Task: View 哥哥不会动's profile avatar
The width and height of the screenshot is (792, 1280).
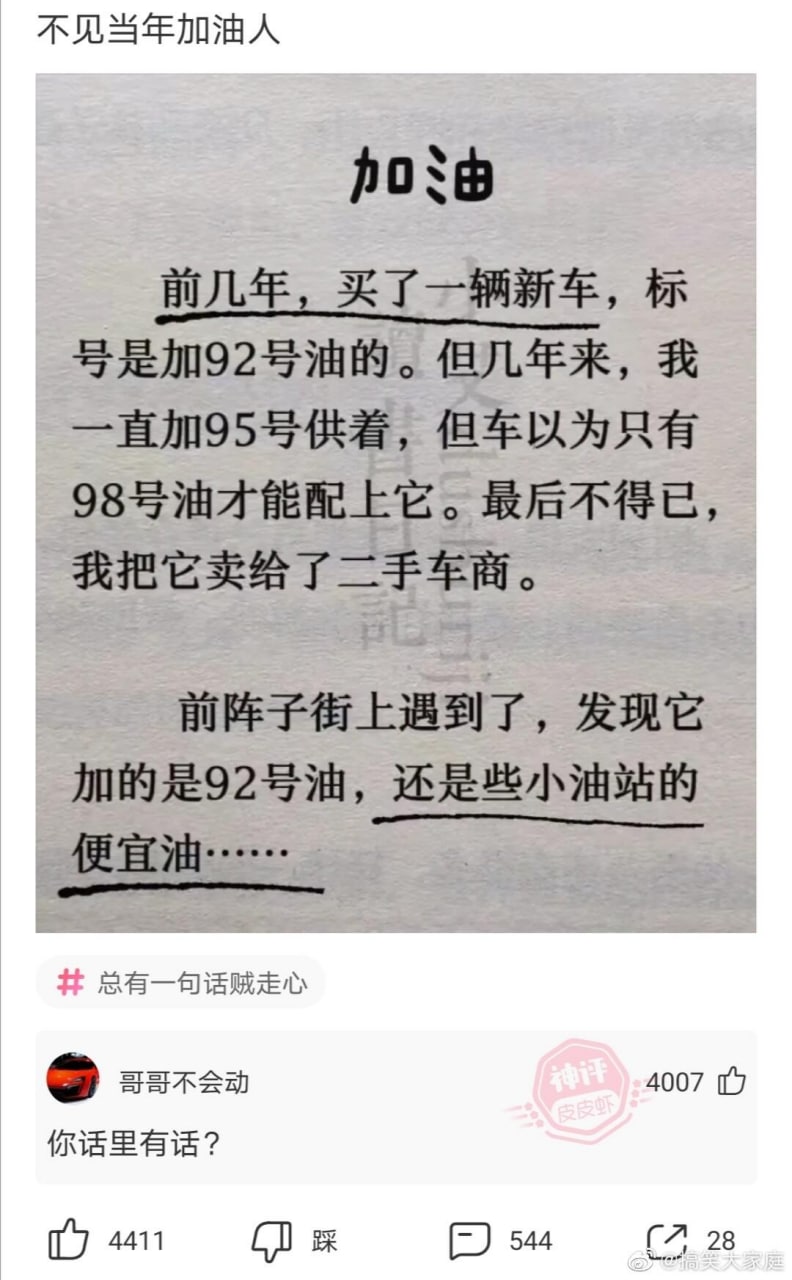Action: pyautogui.click(x=73, y=1079)
